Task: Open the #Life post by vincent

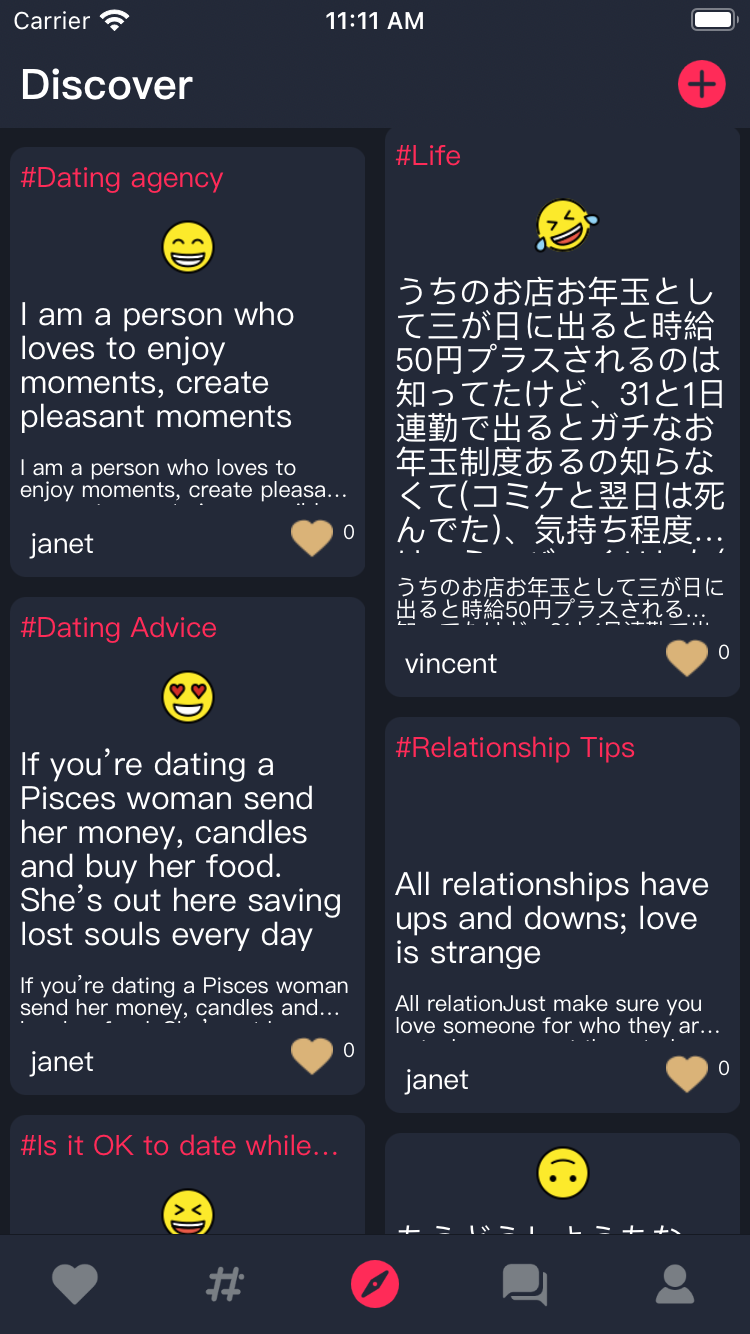Action: coord(562,400)
